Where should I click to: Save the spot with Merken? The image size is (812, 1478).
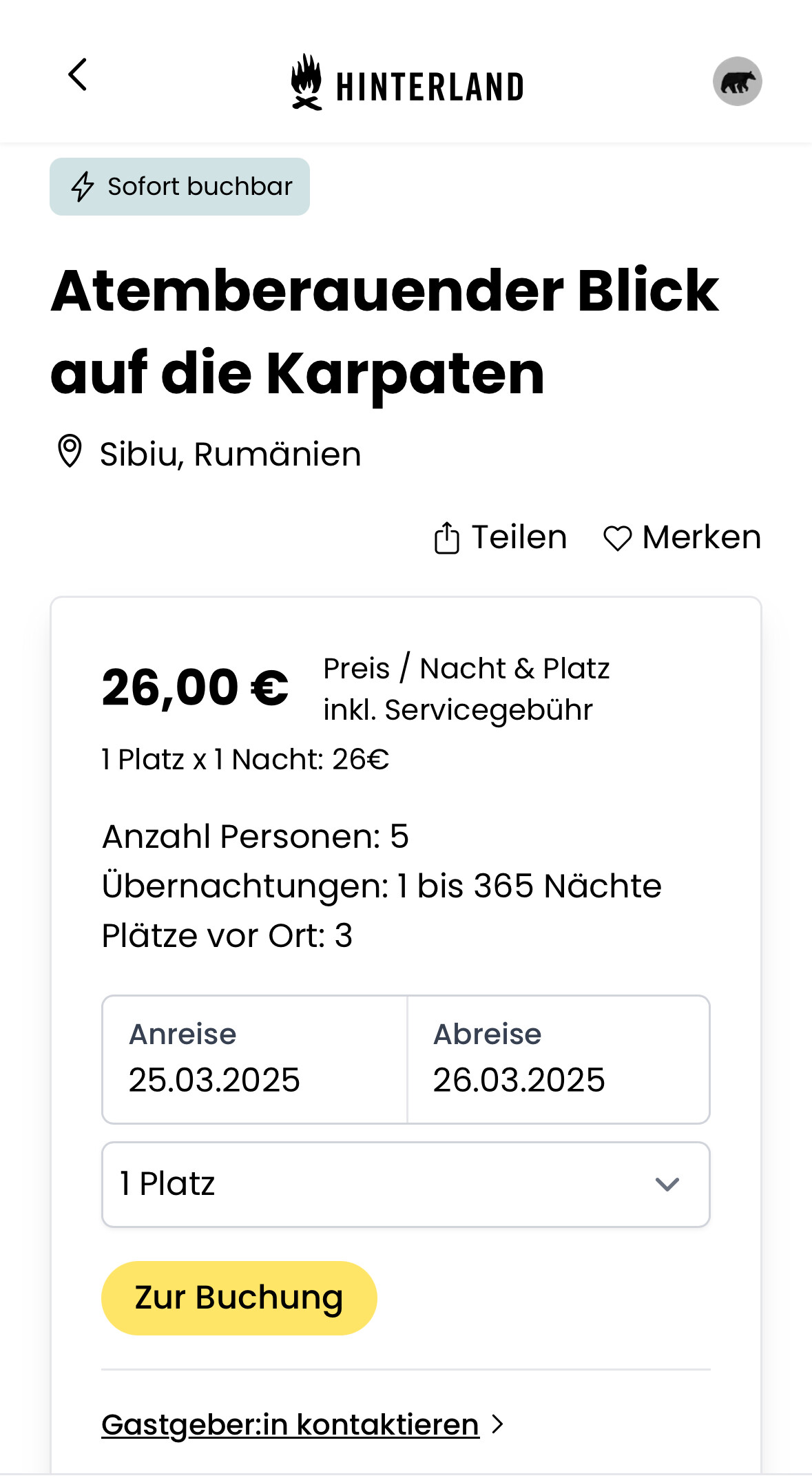[682, 537]
